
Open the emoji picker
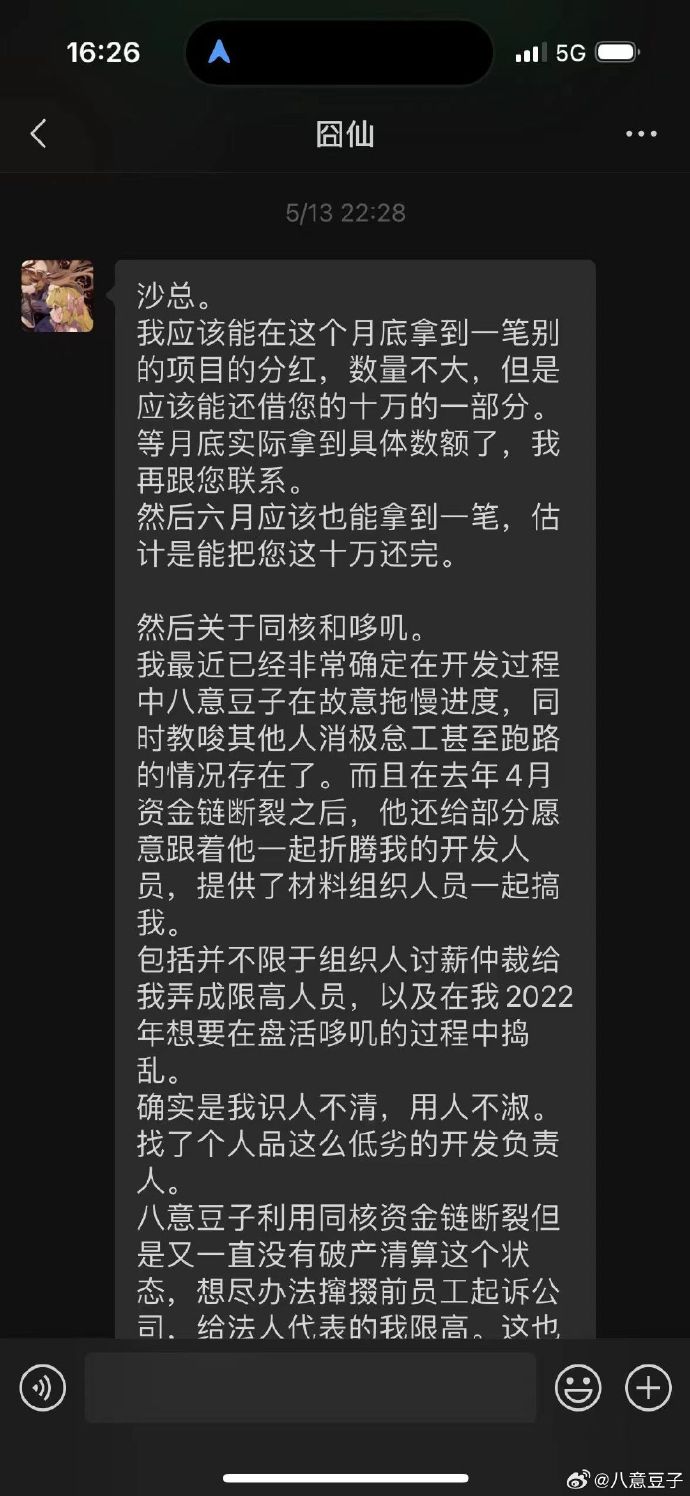click(x=578, y=1388)
